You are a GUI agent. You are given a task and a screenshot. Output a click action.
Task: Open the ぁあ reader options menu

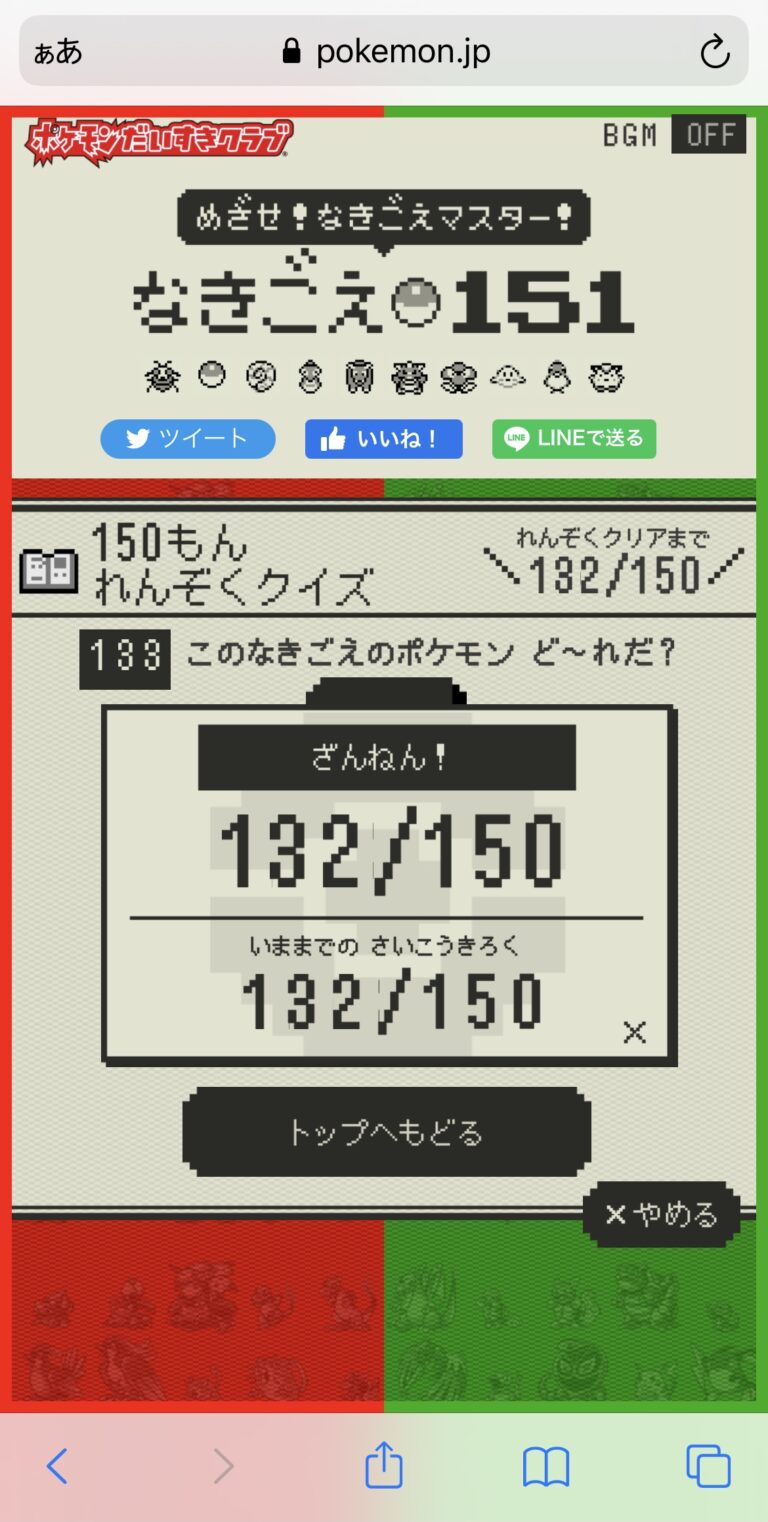pyautogui.click(x=58, y=52)
